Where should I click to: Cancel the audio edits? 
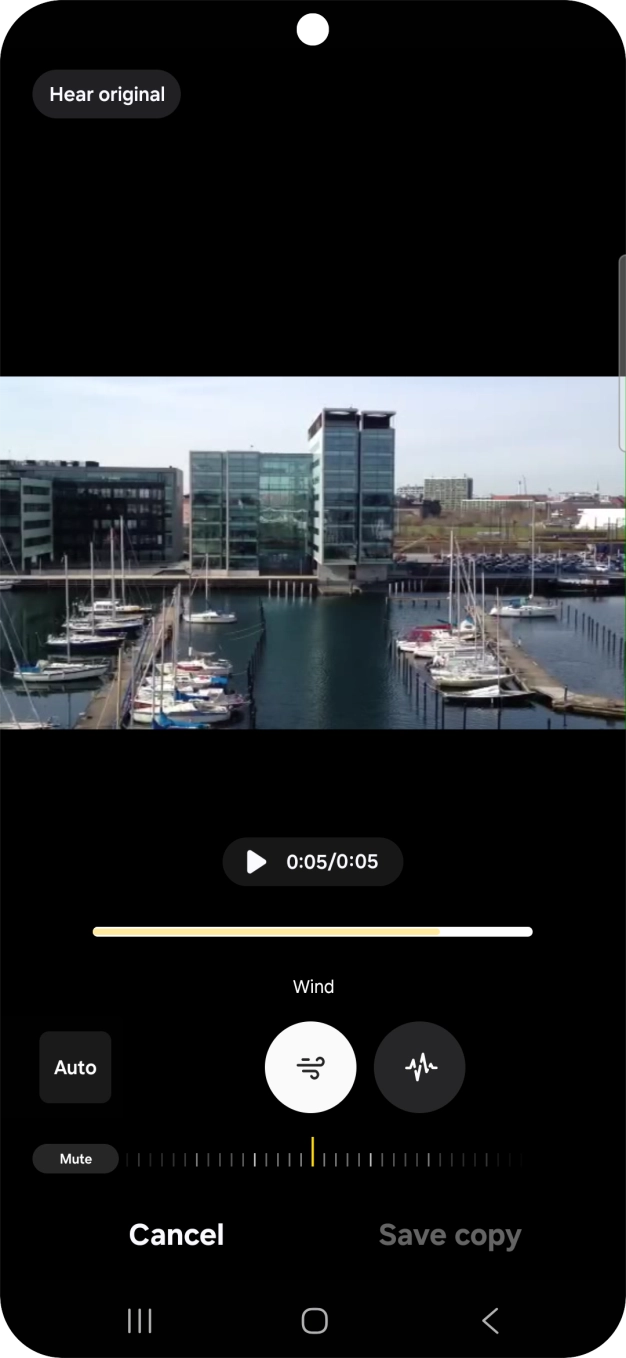click(176, 1235)
